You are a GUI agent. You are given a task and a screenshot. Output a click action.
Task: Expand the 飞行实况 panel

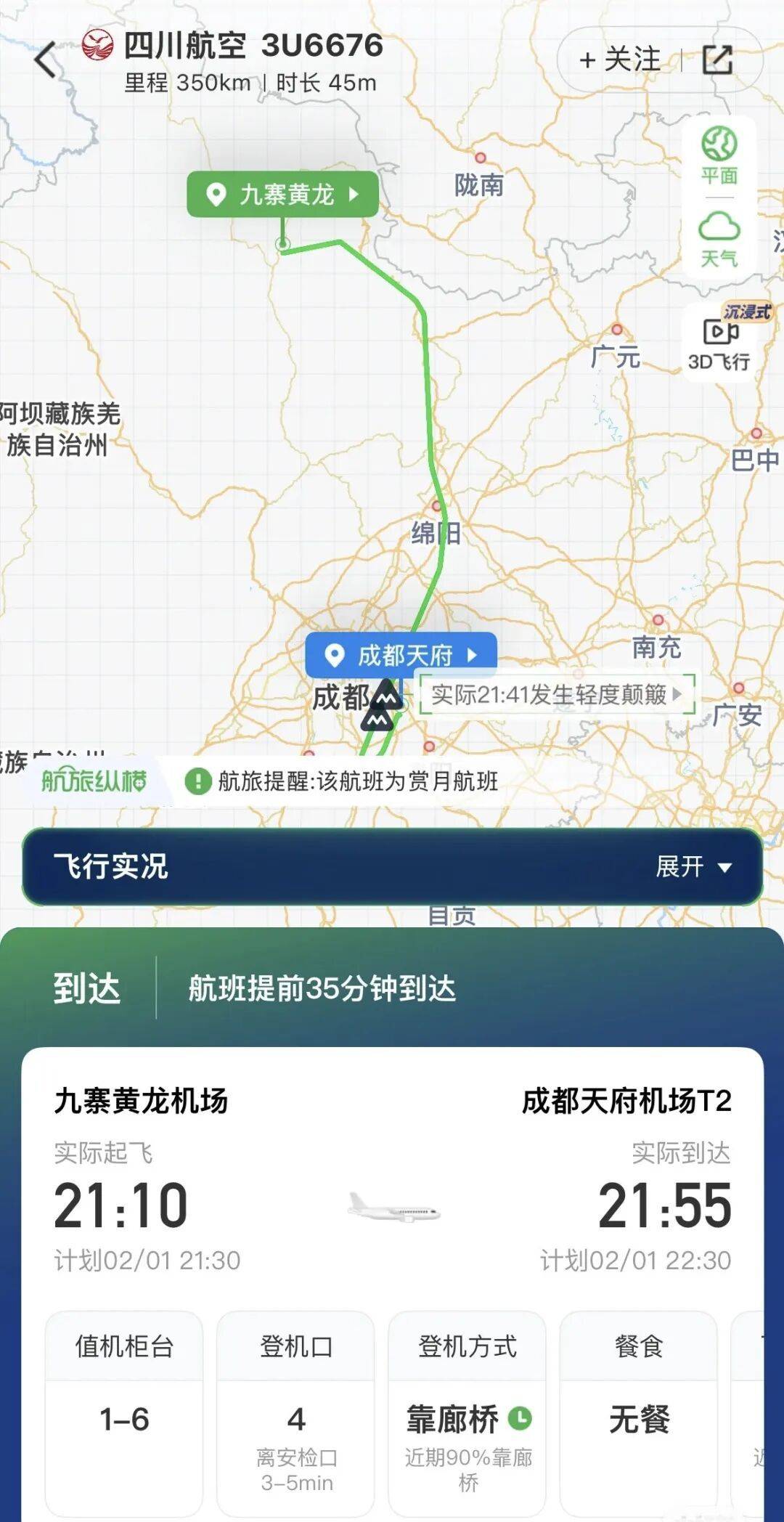[x=693, y=866]
